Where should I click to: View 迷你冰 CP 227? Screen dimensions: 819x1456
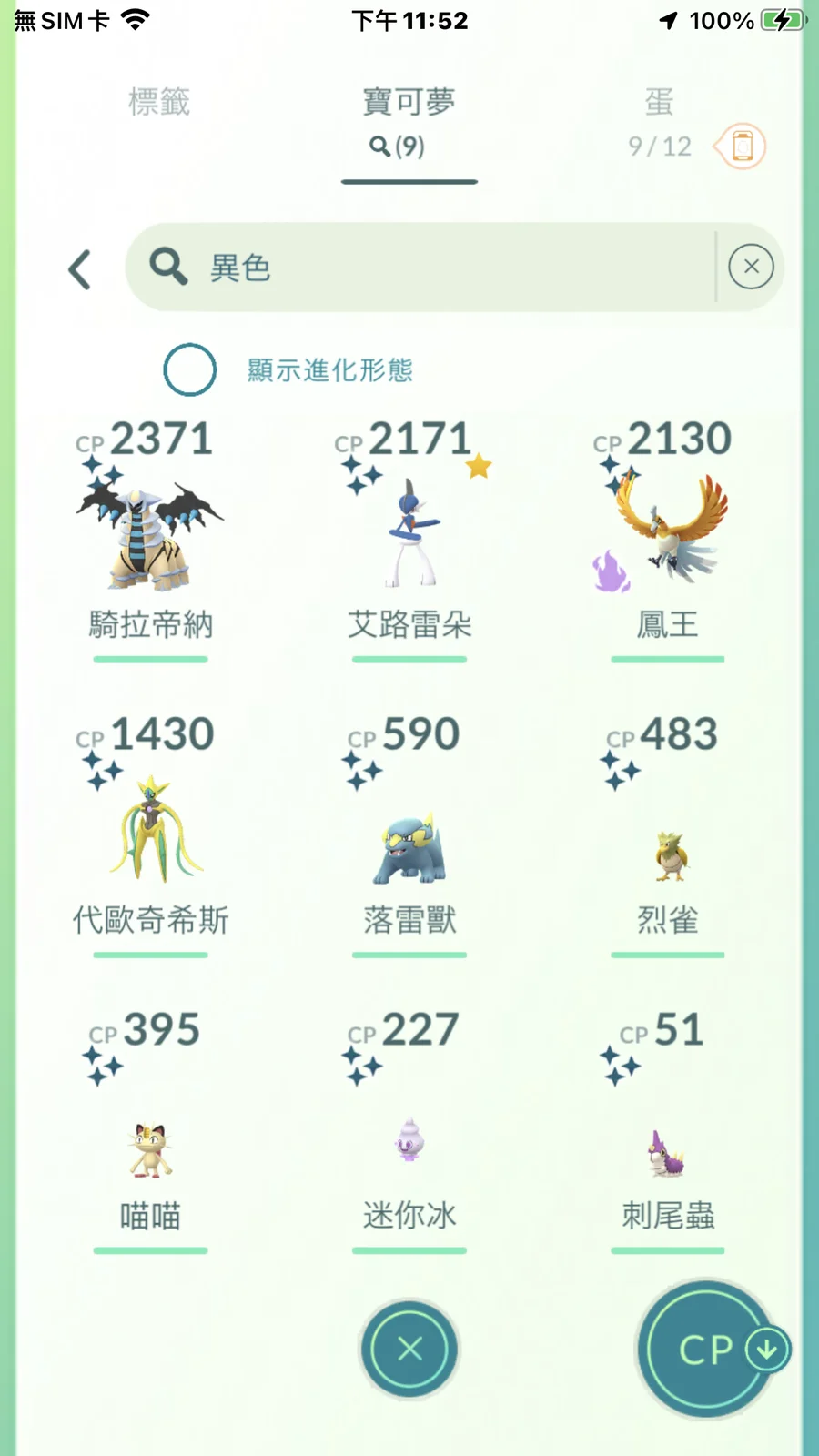pyautogui.click(x=409, y=1142)
